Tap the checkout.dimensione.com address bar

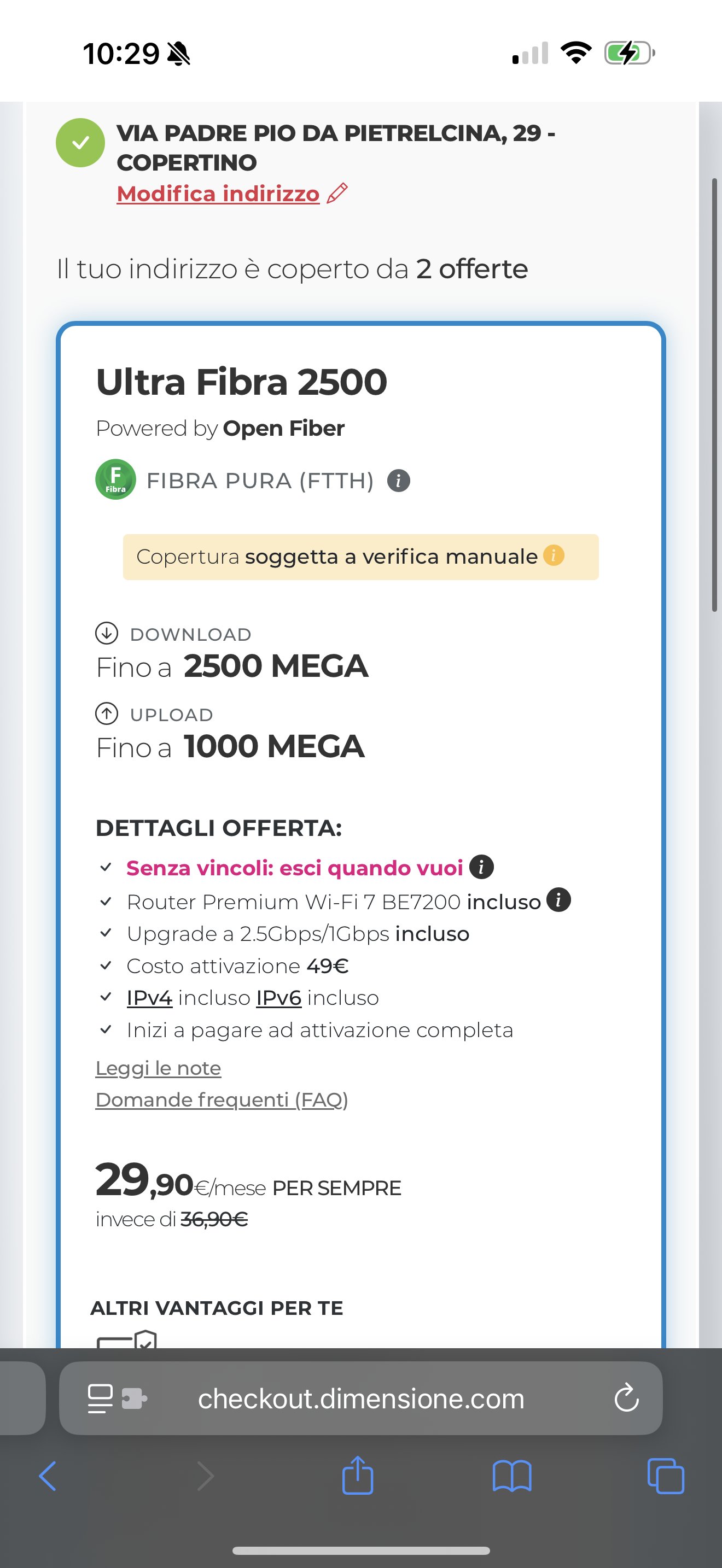point(360,1399)
